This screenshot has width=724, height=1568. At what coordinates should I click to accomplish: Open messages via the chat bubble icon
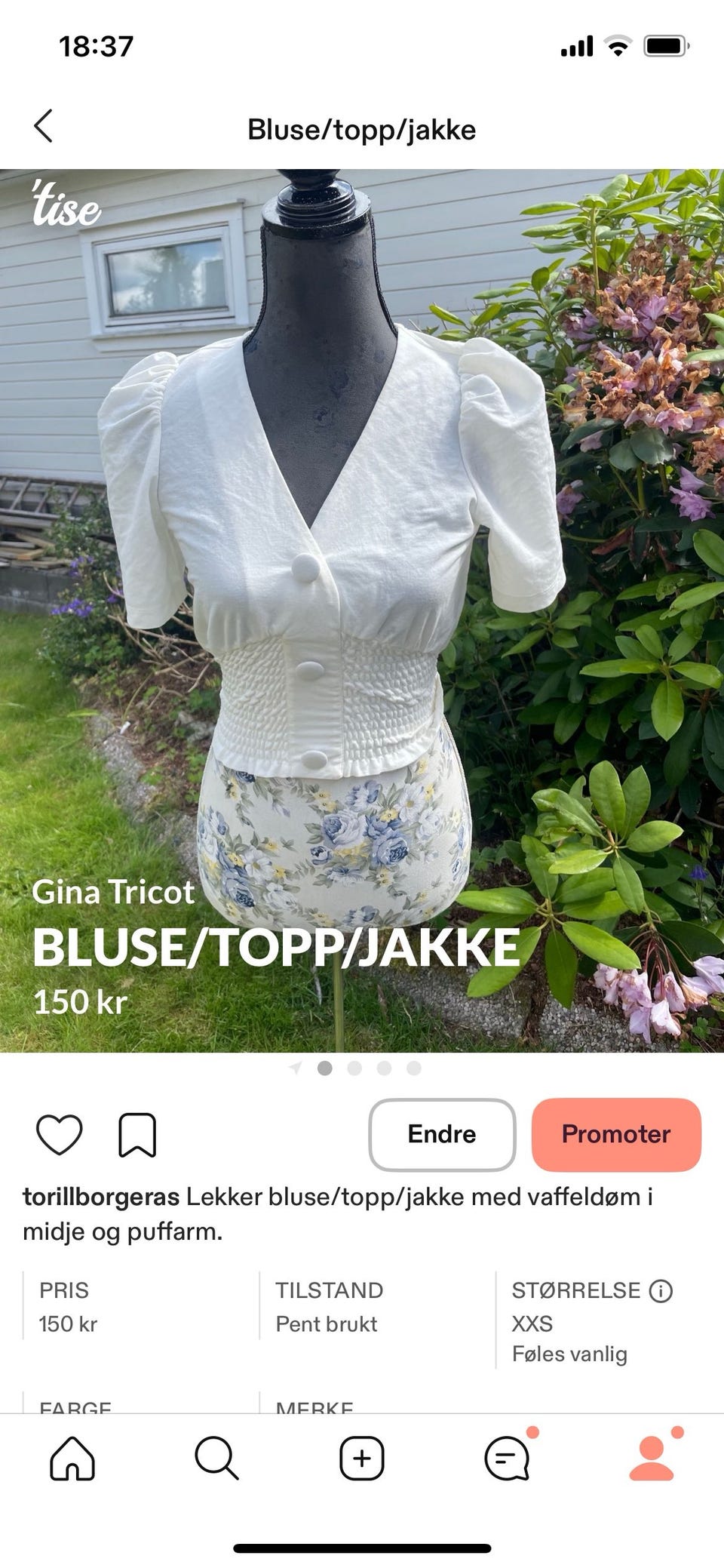[505, 1459]
